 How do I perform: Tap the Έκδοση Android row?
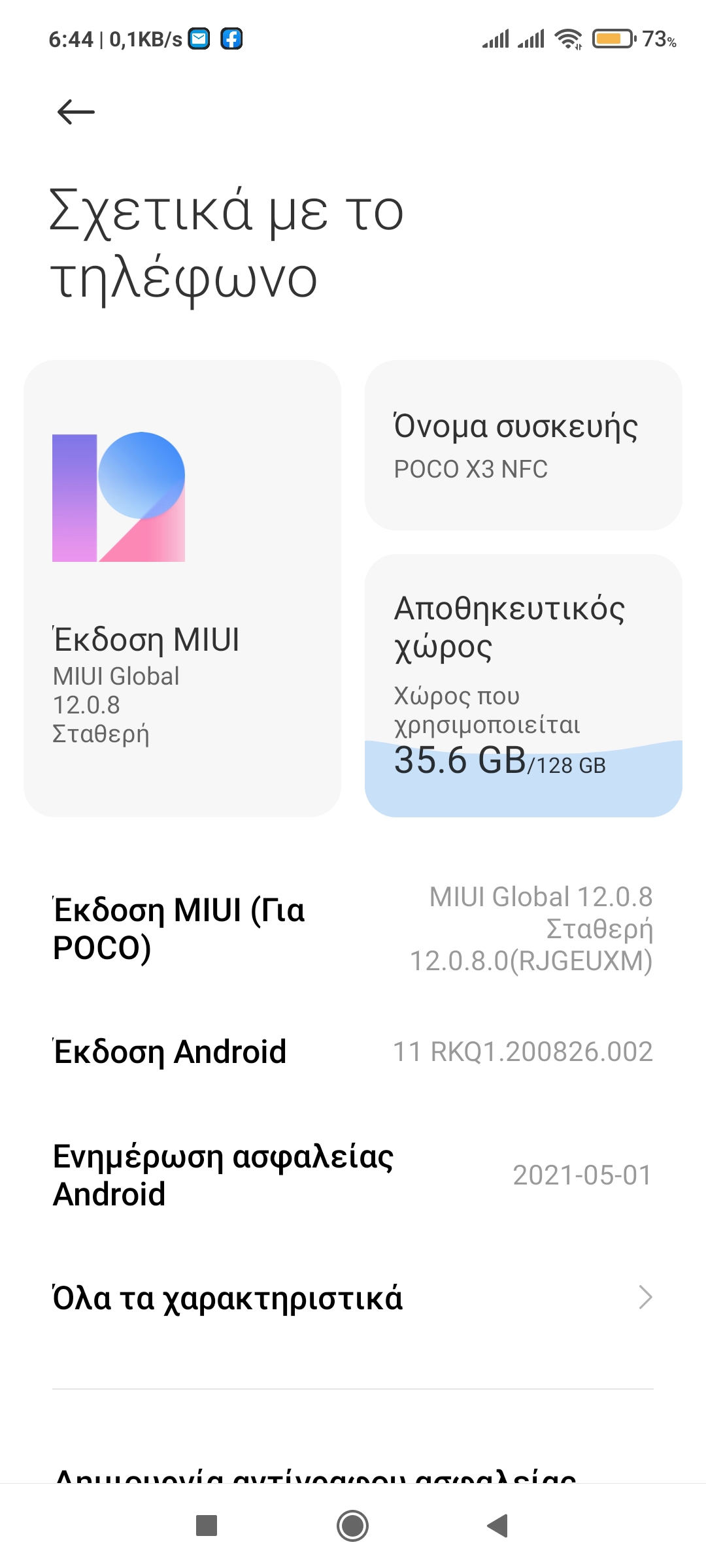353,1052
